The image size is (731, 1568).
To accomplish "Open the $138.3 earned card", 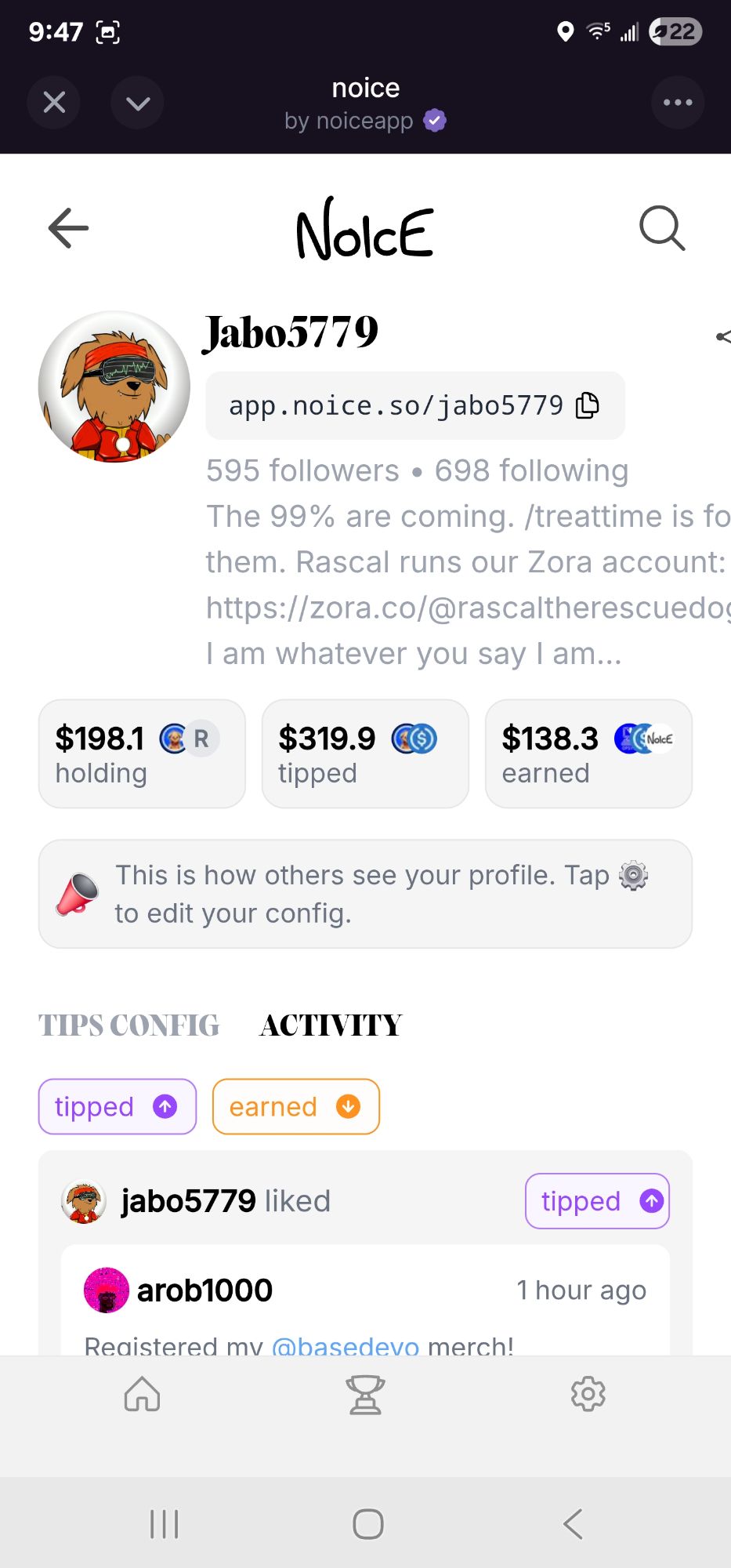I will point(588,753).
